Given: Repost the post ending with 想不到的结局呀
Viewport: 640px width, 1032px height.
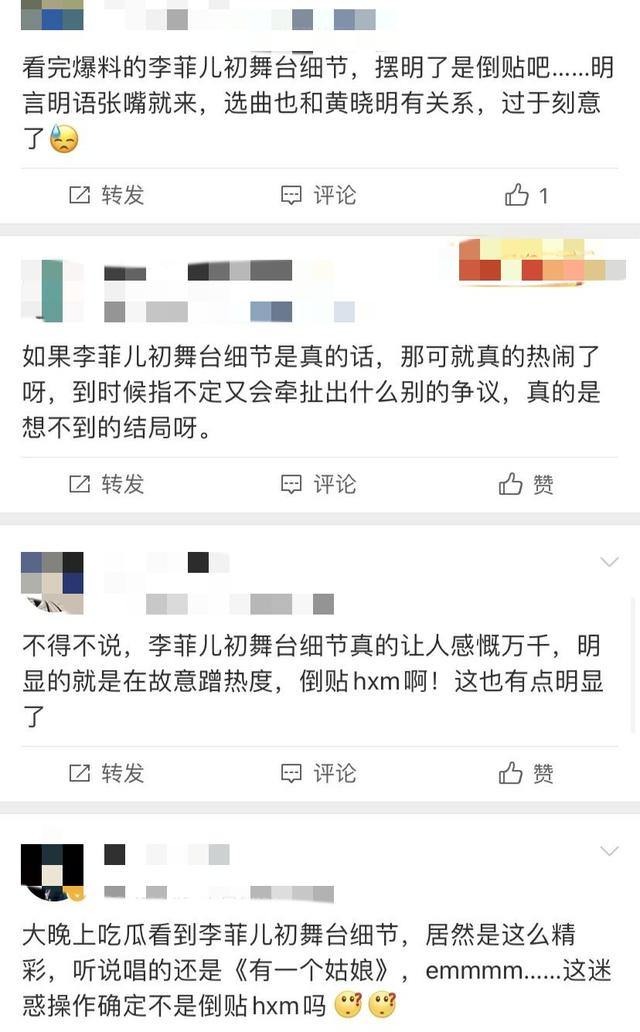Looking at the screenshot, I should pyautogui.click(x=107, y=484).
